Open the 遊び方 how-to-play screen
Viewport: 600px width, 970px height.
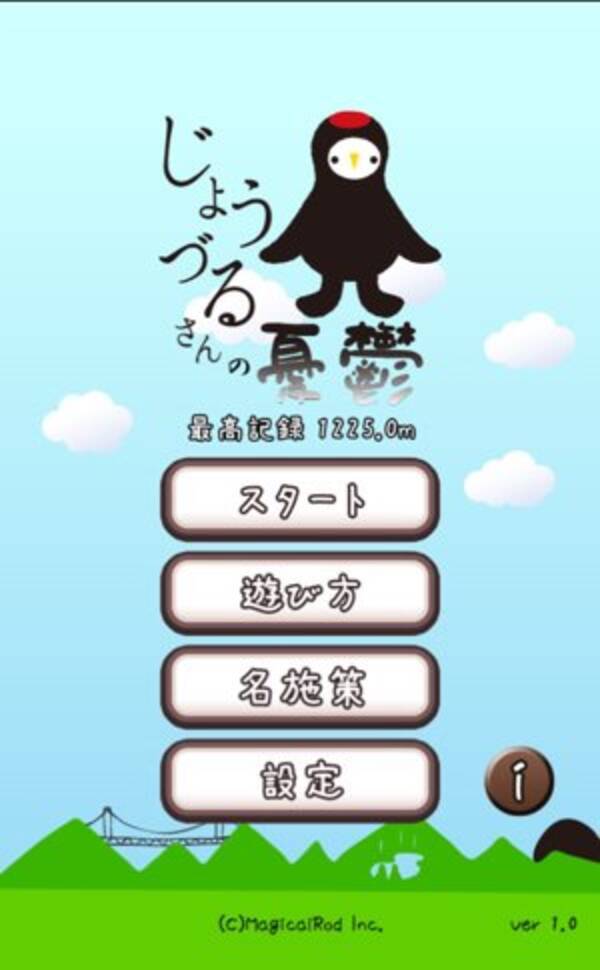pos(300,594)
